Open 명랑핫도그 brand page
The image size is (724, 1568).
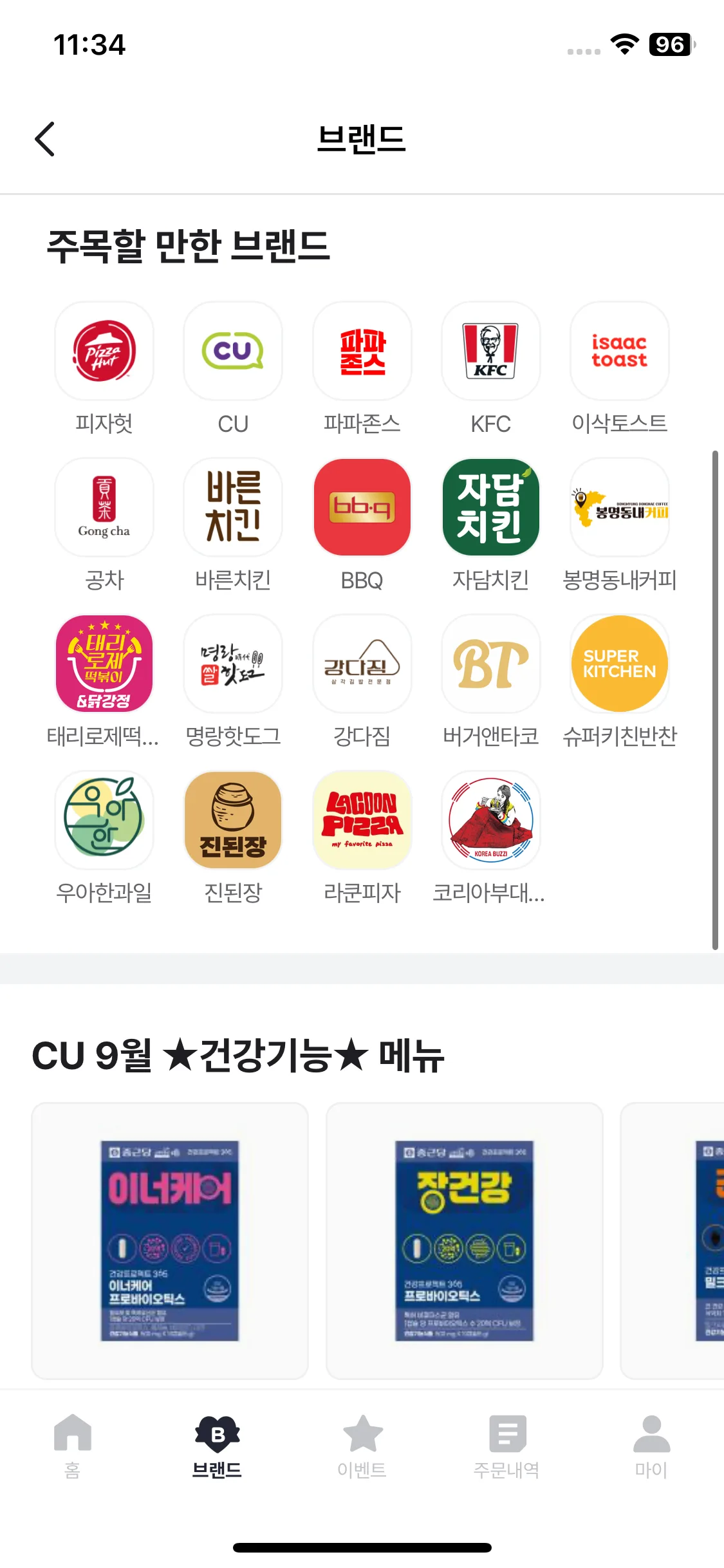tap(233, 664)
